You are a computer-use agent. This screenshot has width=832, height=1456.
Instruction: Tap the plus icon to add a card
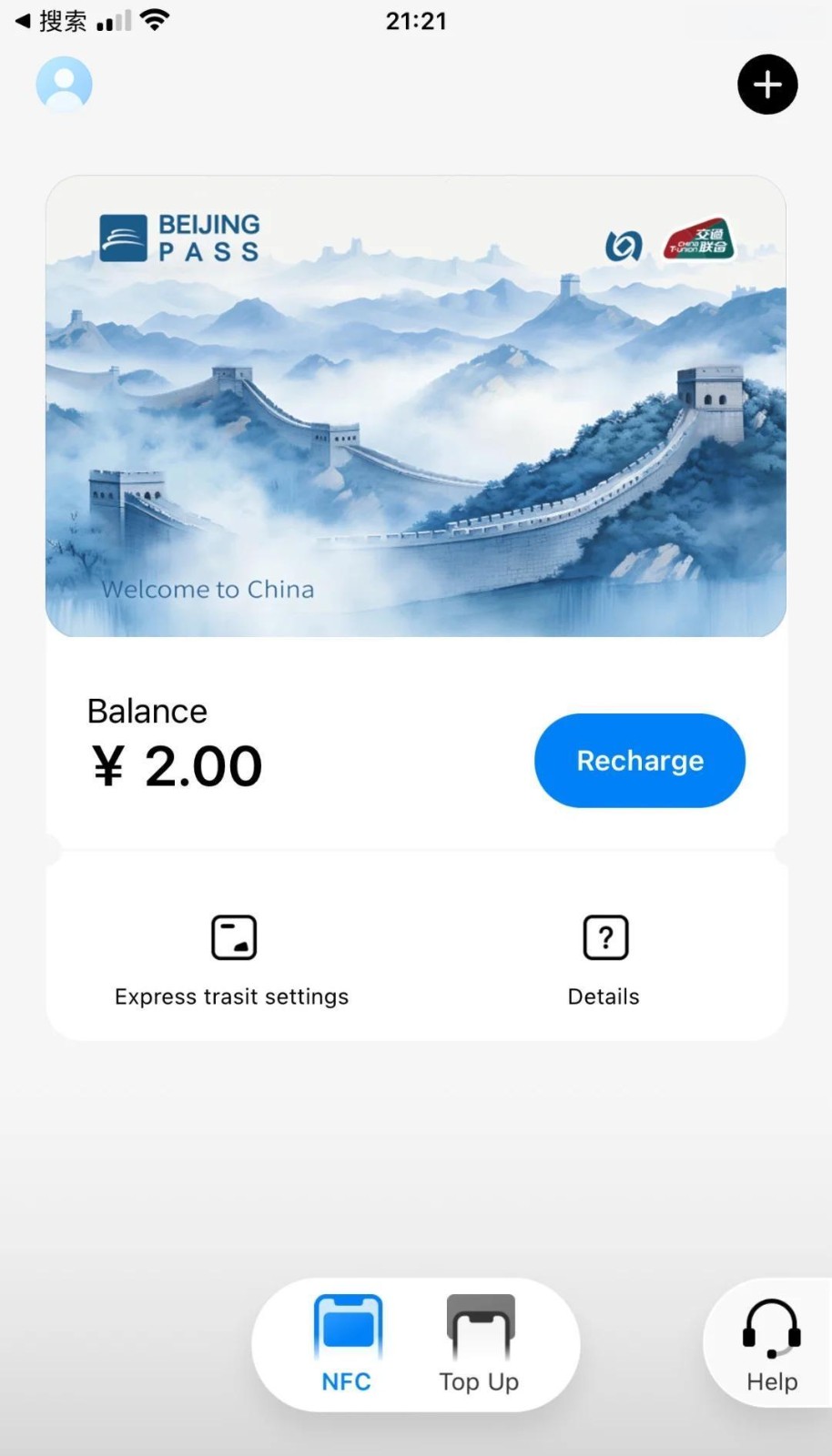[x=766, y=84]
